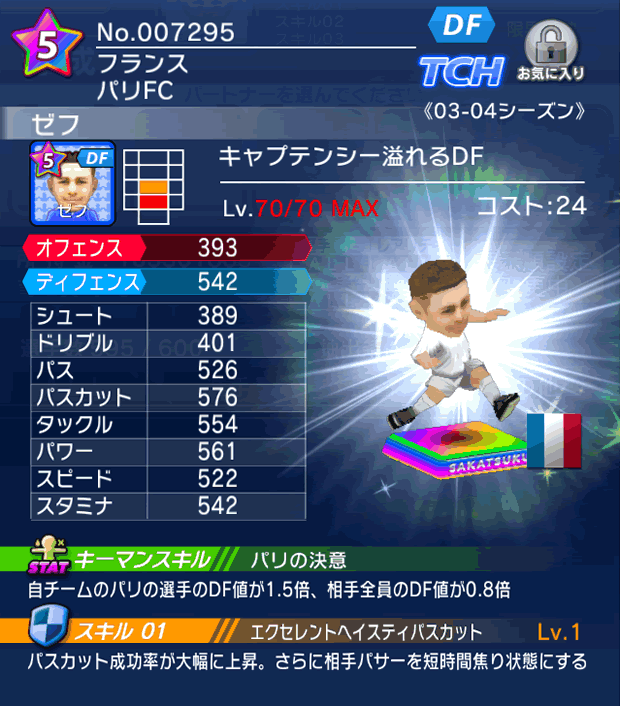Toggle the お気に入り favorite lock
This screenshot has width=620, height=706.
551,53
